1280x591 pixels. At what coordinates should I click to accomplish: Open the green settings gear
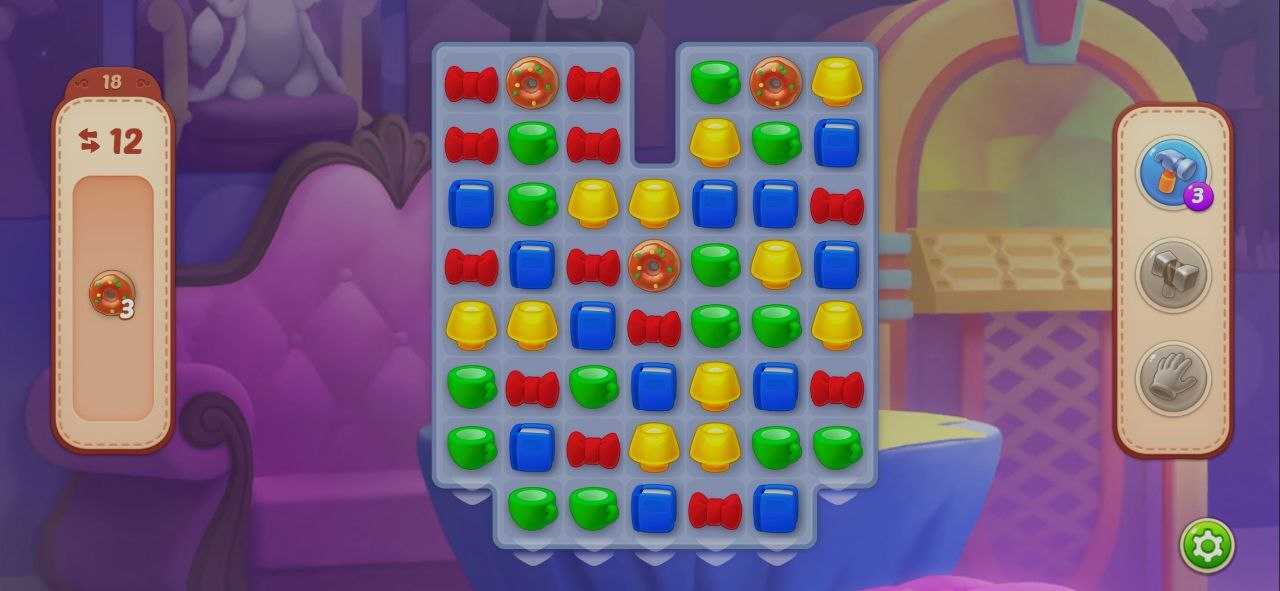coord(1207,545)
